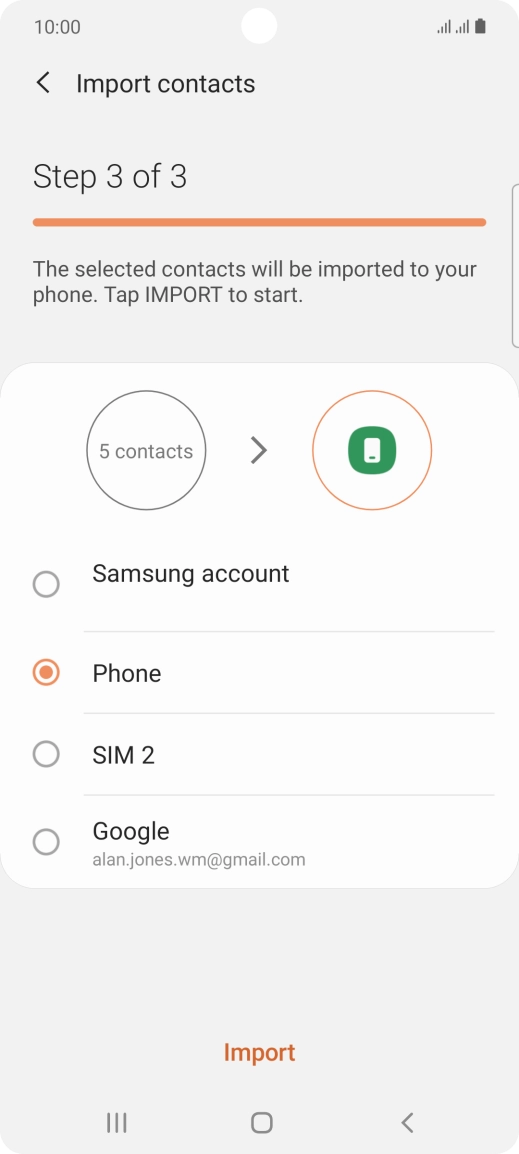519x1154 pixels.
Task: Go back from Import contacts
Action: [x=43, y=83]
